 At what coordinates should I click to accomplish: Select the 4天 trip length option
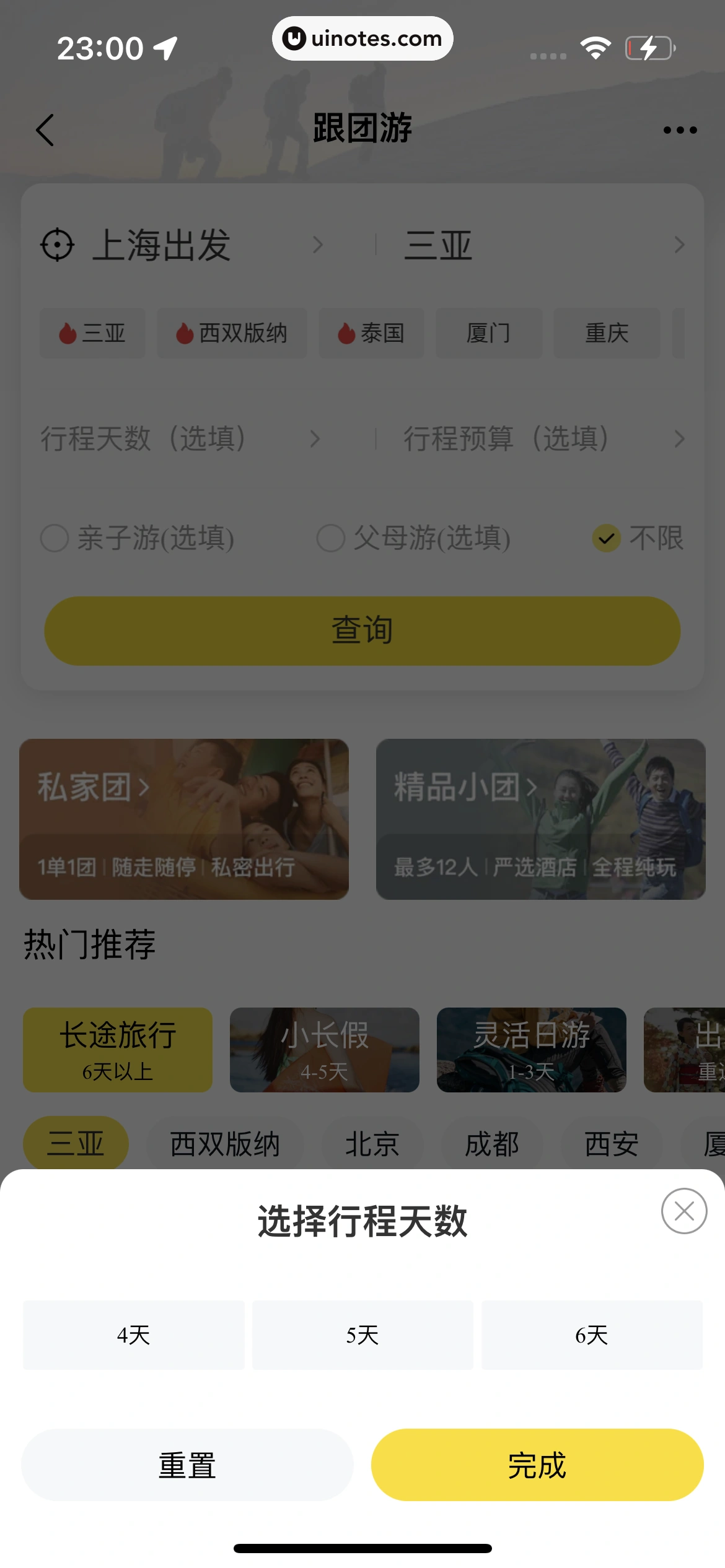point(134,1335)
